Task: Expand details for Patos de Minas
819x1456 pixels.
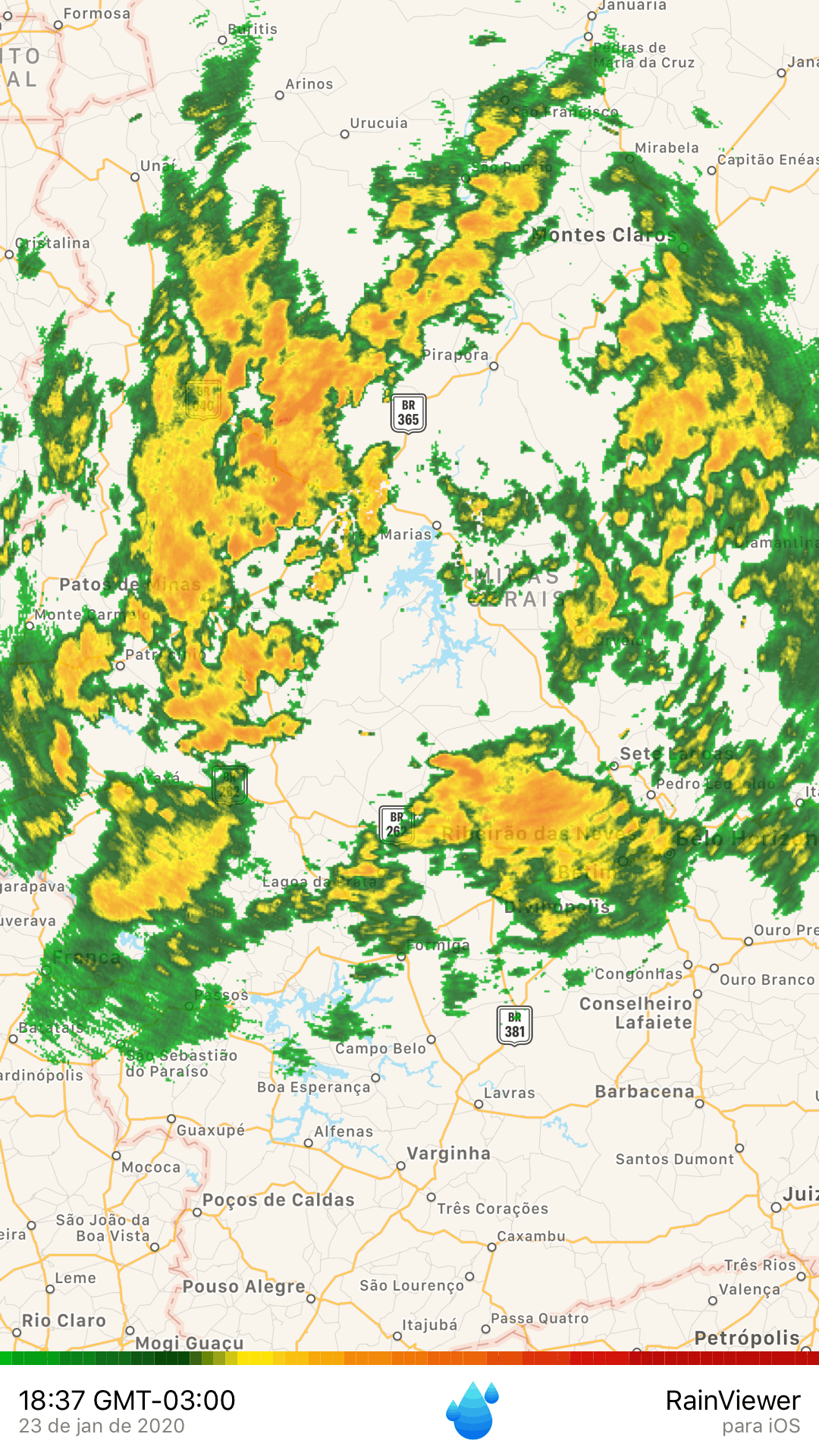Action: (133, 585)
